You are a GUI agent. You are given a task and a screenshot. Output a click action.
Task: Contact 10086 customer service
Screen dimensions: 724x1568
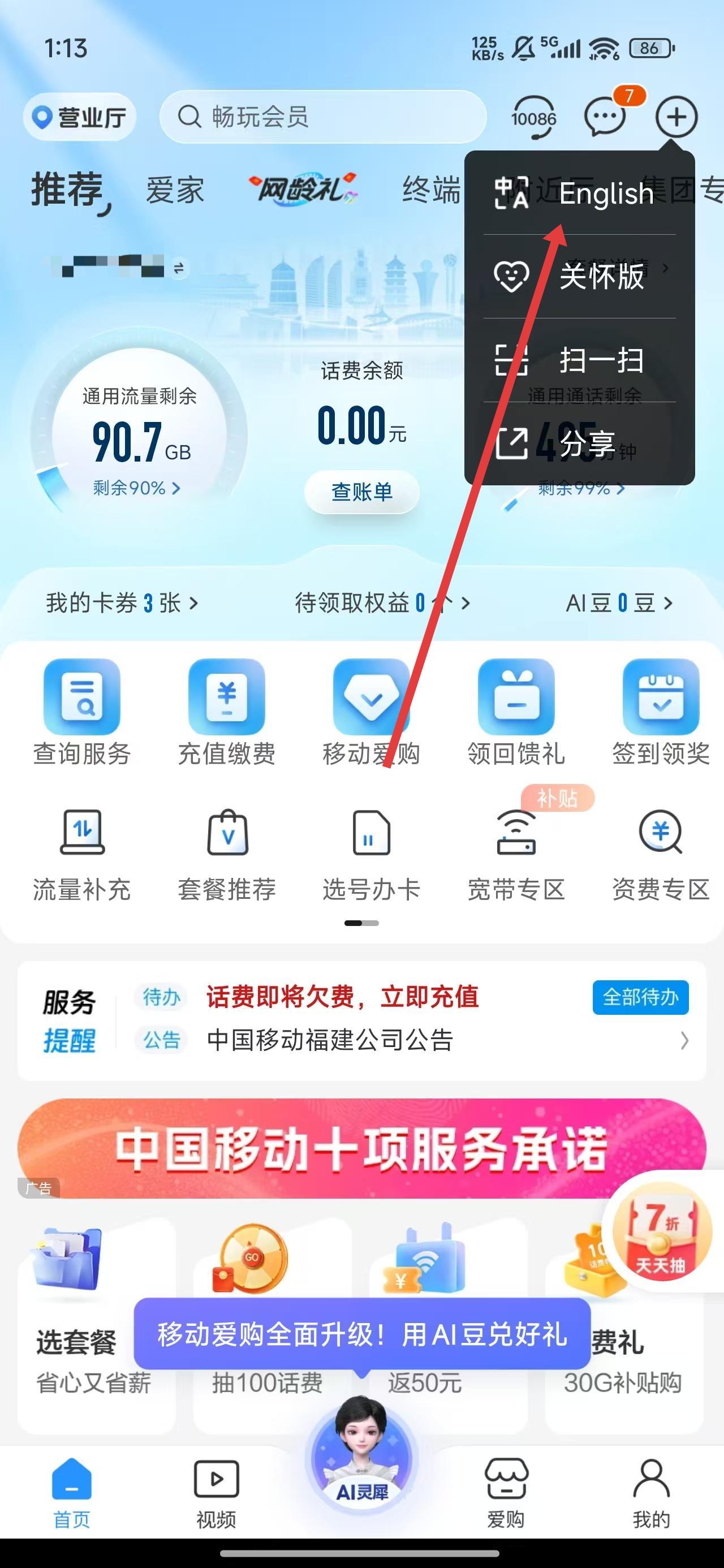pyautogui.click(x=533, y=117)
